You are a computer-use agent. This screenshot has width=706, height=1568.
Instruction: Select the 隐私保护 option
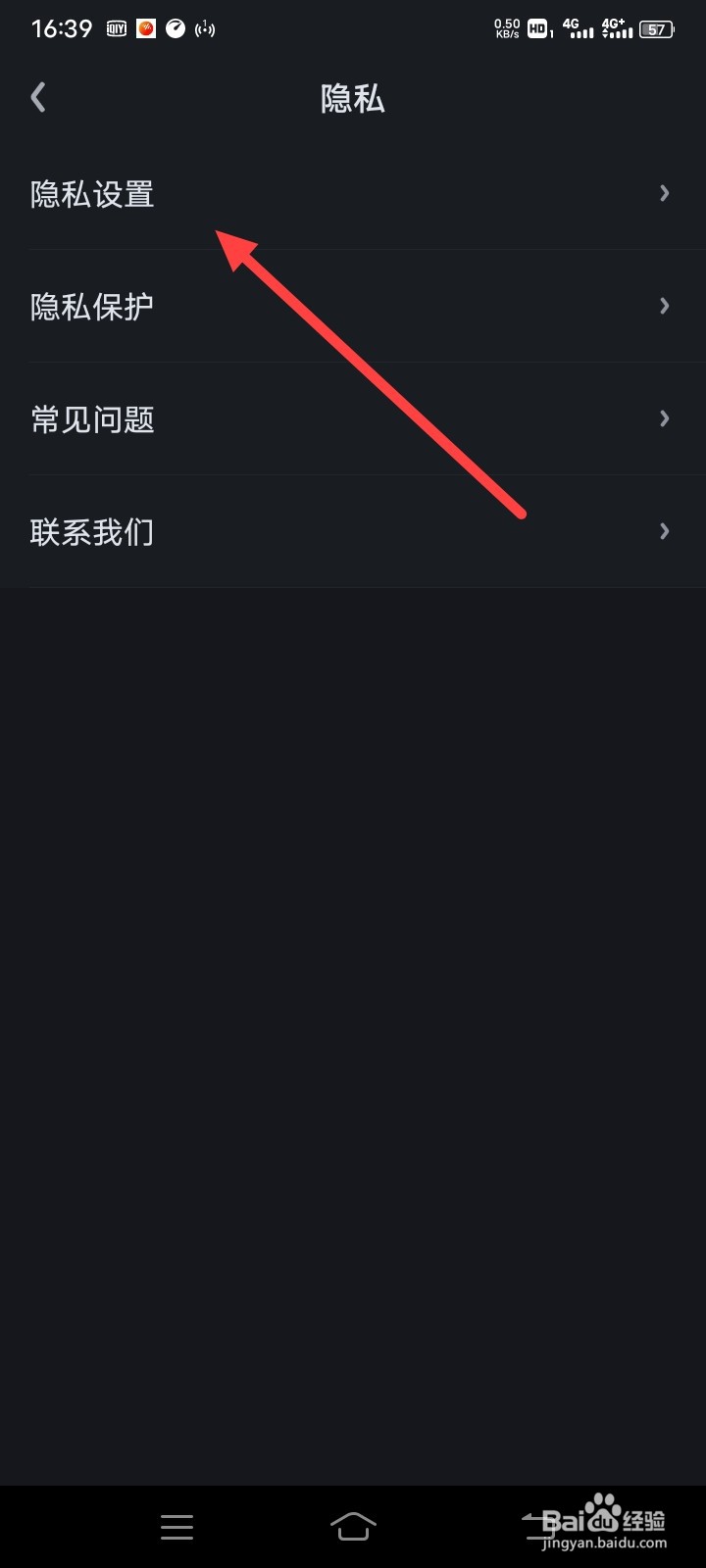[x=91, y=307]
